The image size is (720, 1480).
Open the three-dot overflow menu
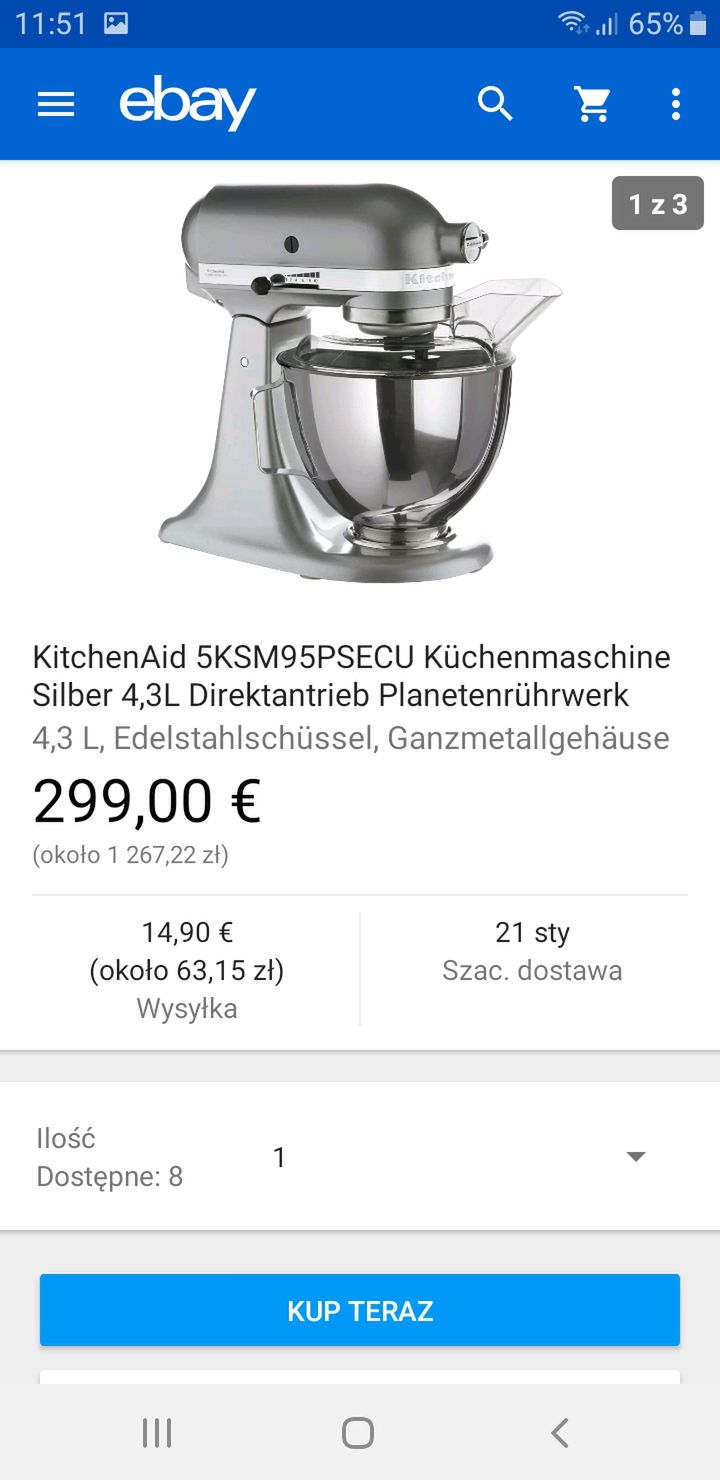(676, 104)
